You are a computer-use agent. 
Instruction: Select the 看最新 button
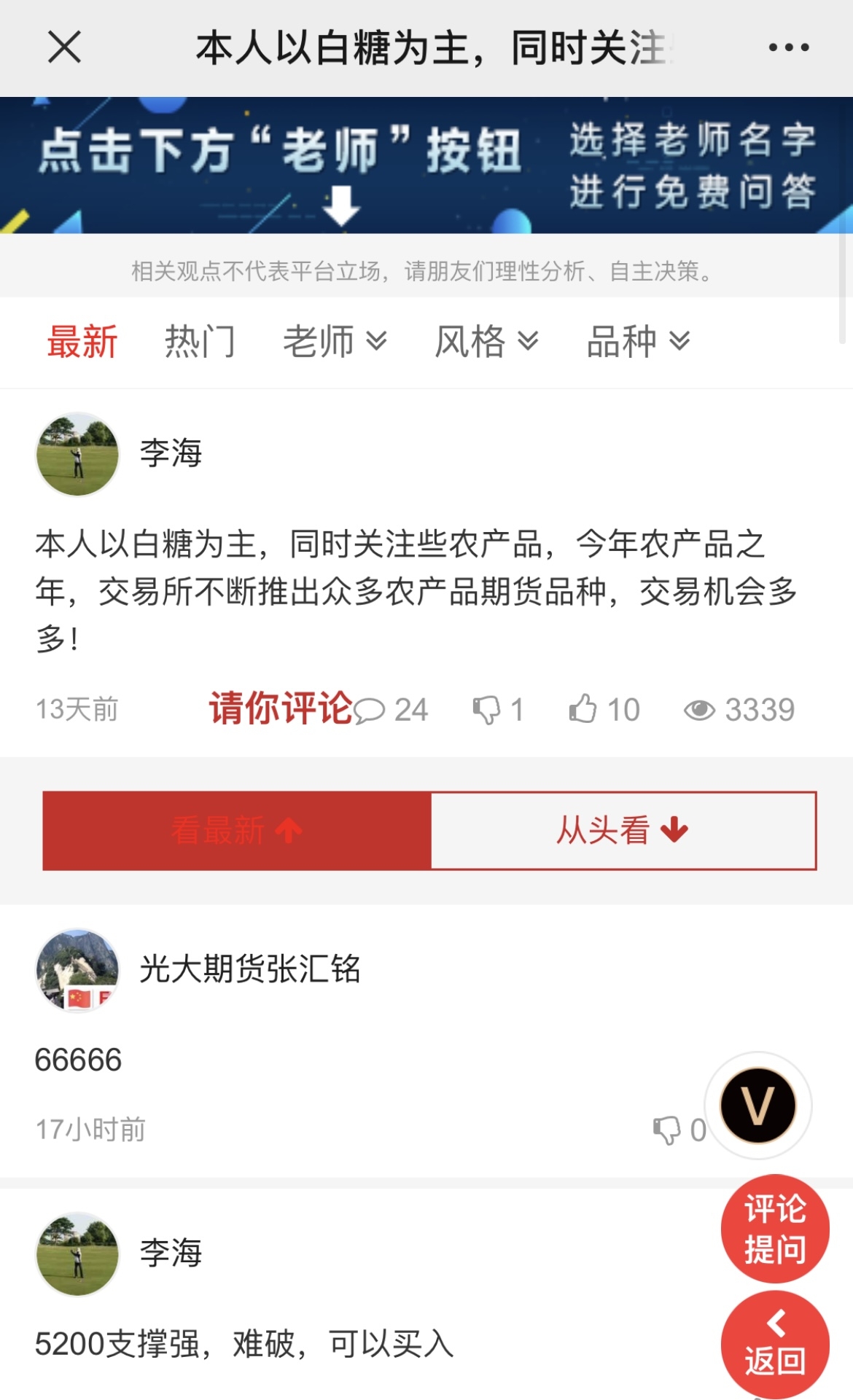coord(237,830)
